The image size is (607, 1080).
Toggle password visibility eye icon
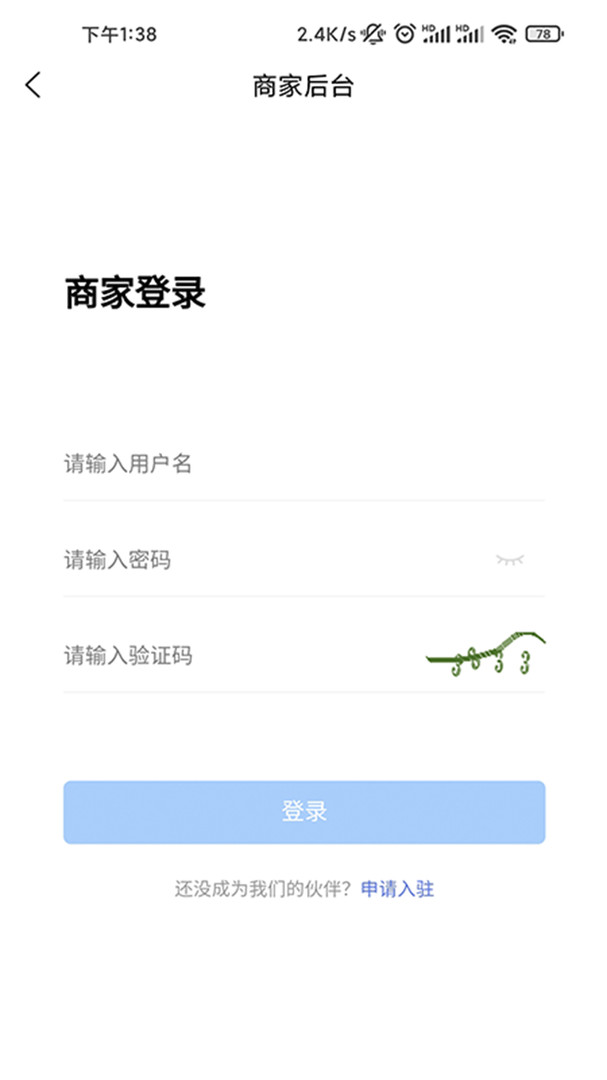point(510,560)
